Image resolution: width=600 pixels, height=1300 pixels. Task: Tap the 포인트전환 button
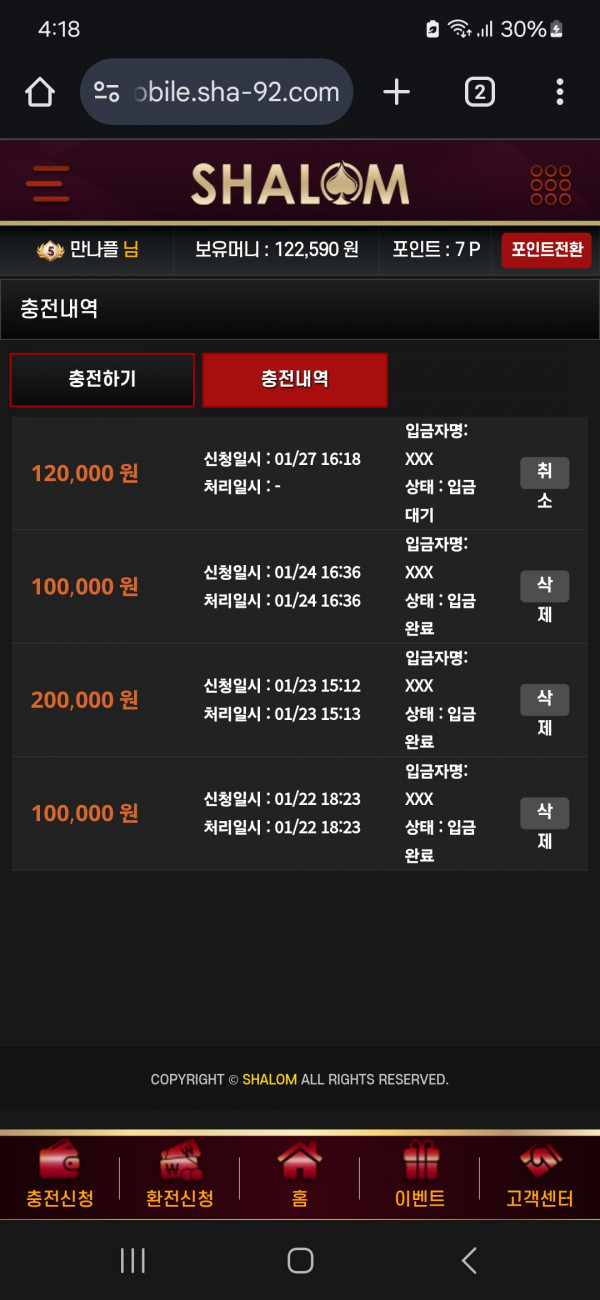[x=546, y=249]
